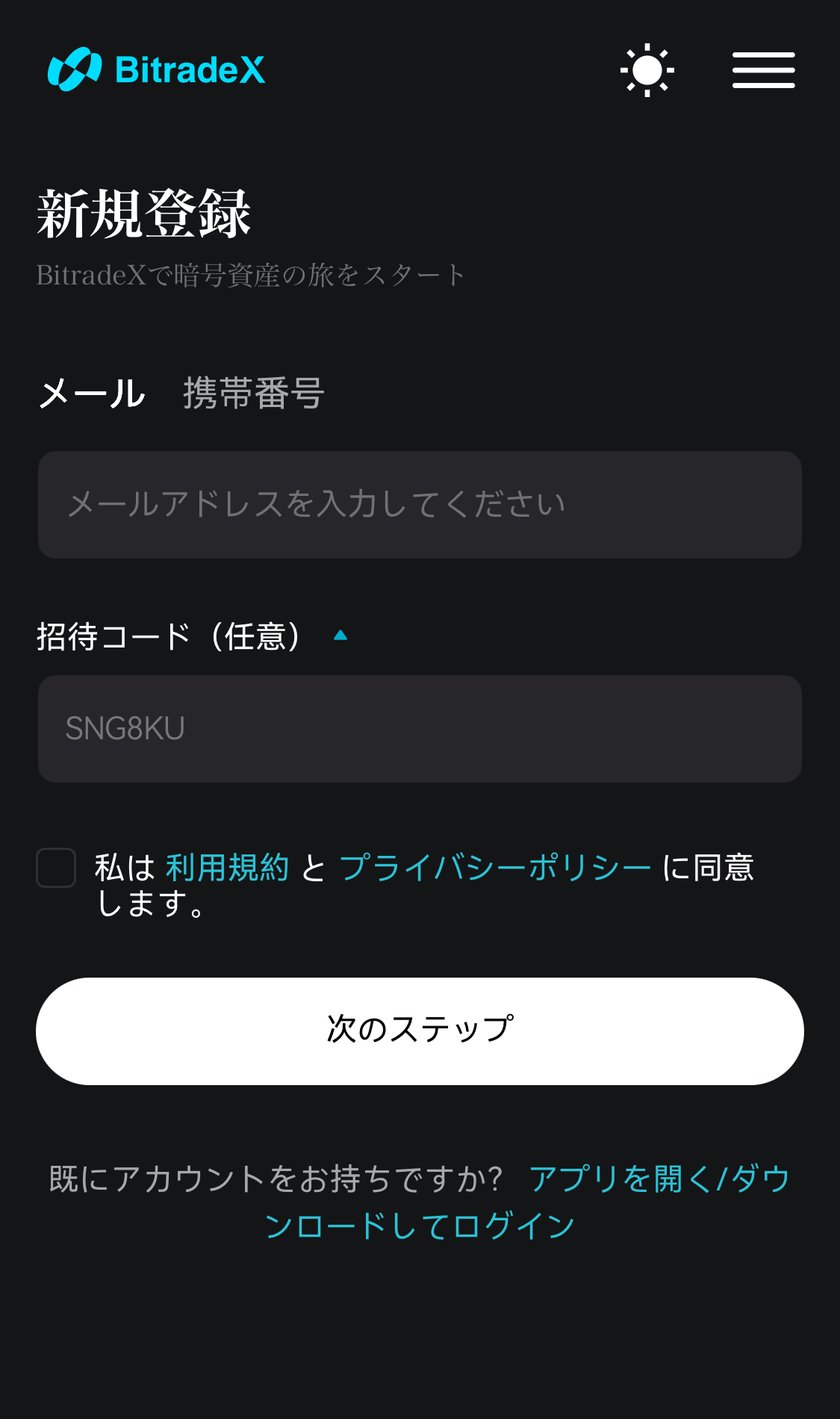The image size is (840, 1419).
Task: Tap the invitation code field SNG8KU
Action: (x=420, y=729)
